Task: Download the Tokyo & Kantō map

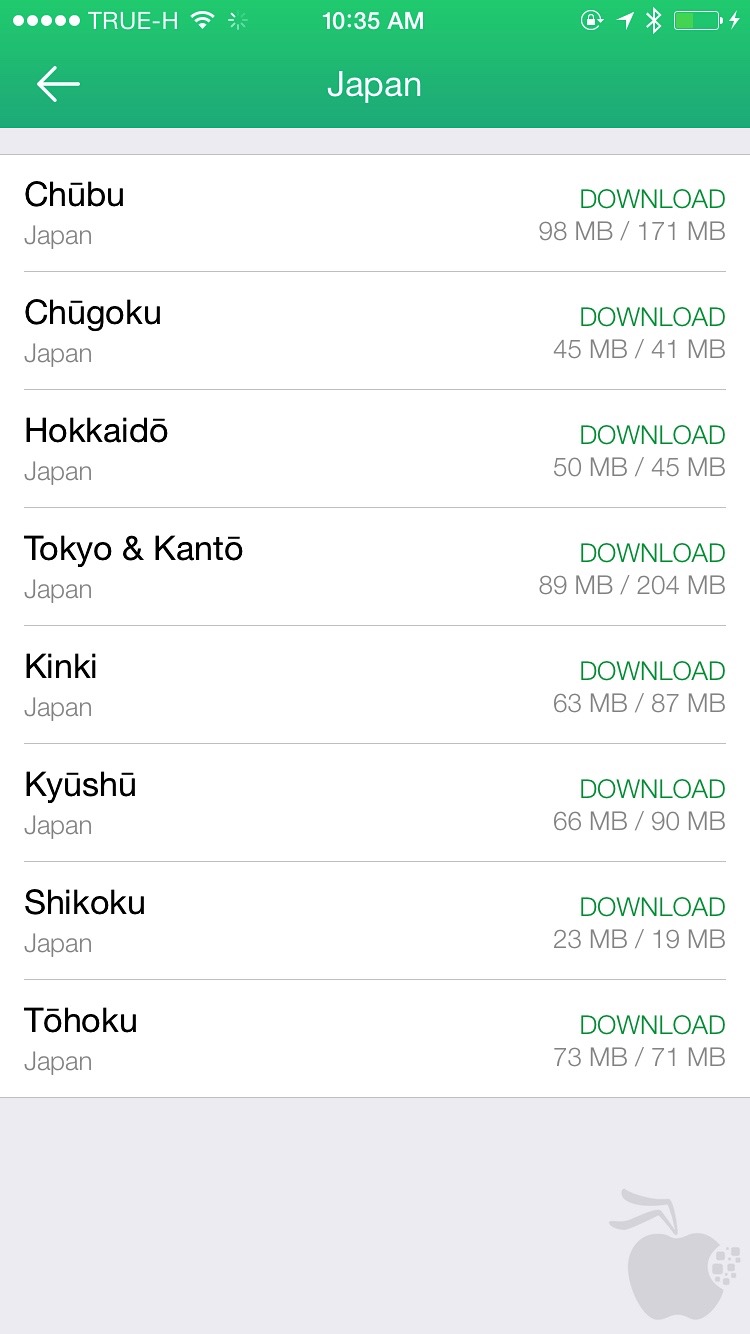Action: [652, 553]
